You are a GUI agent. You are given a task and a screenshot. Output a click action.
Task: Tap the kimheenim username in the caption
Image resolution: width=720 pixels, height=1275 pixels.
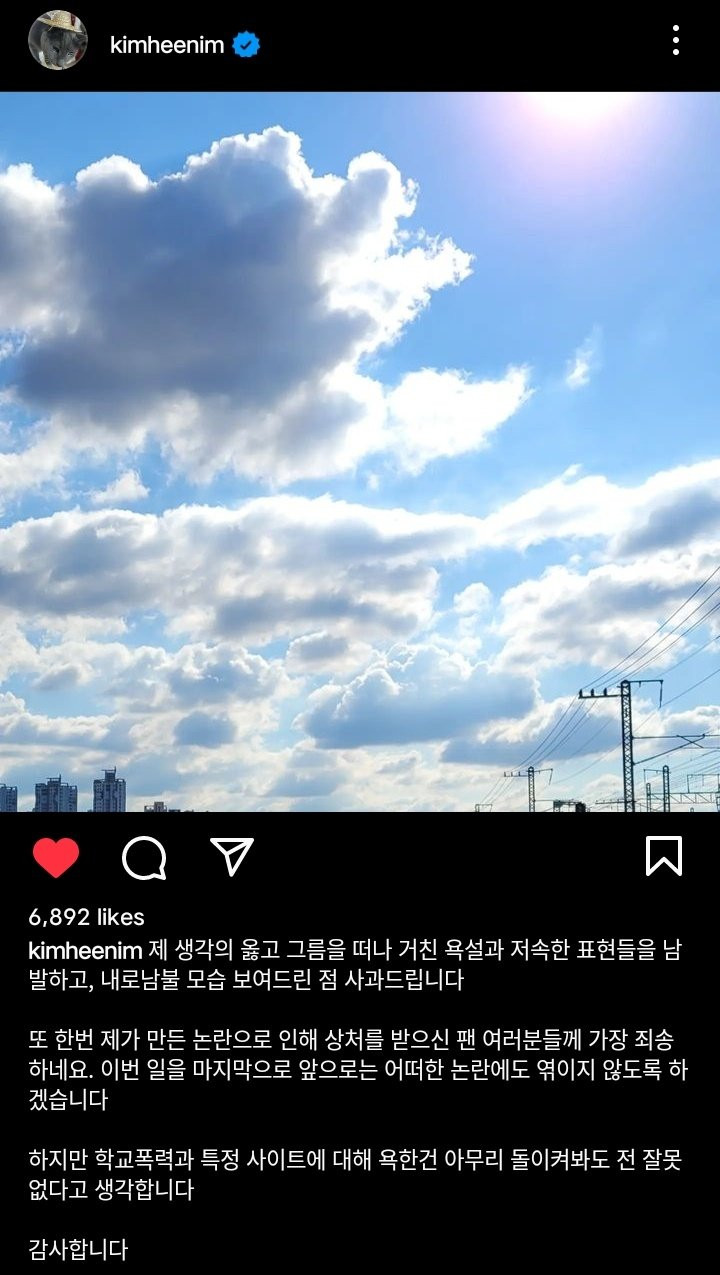point(85,950)
